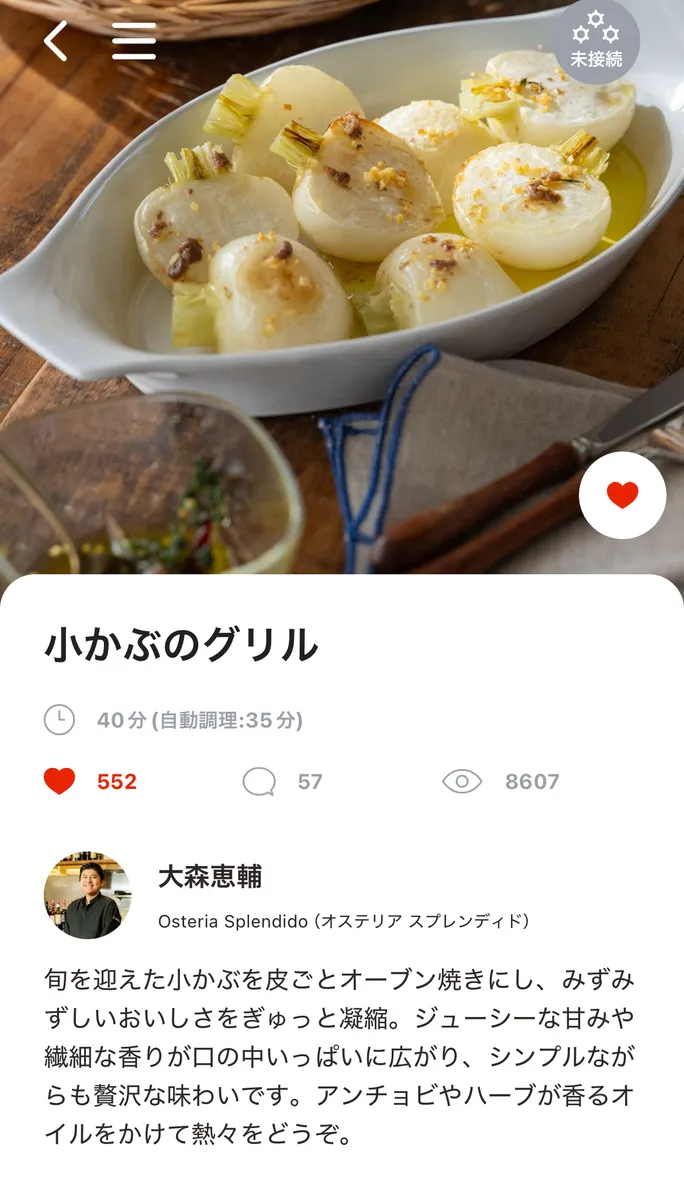
Task: Open the comments speech bubble with 57
Action: [259, 781]
